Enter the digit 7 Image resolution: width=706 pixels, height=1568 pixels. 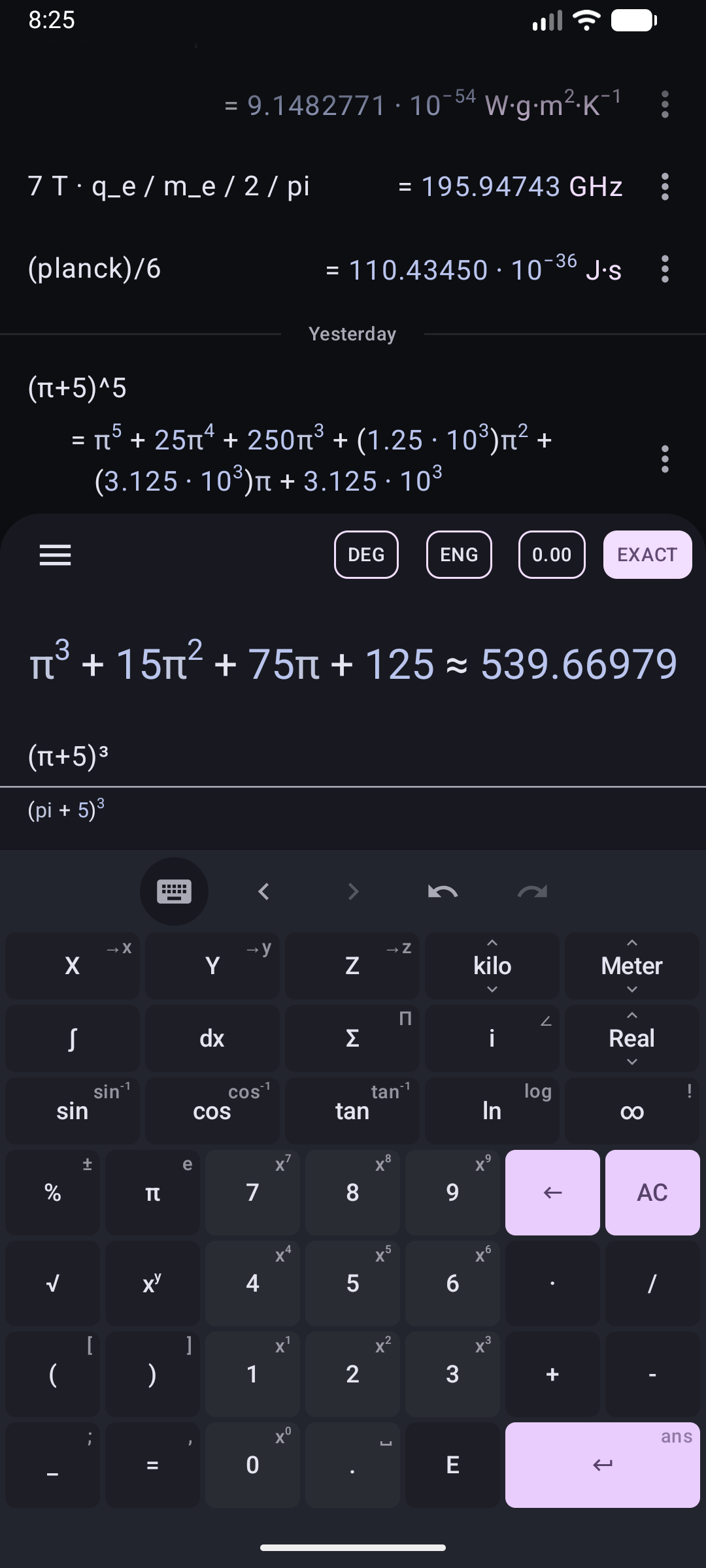pyautogui.click(x=252, y=1193)
